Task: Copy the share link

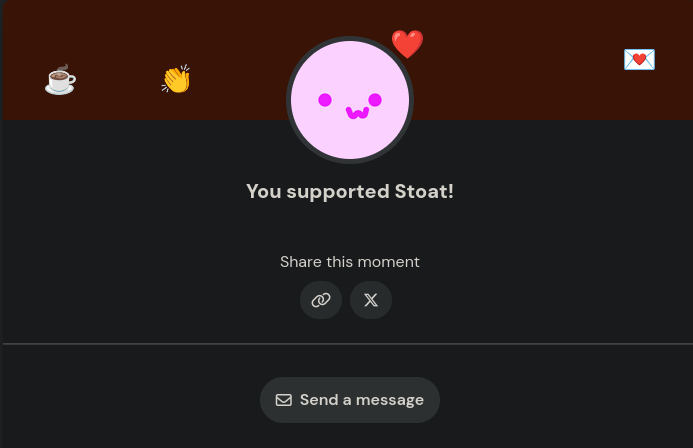Action: pos(321,300)
